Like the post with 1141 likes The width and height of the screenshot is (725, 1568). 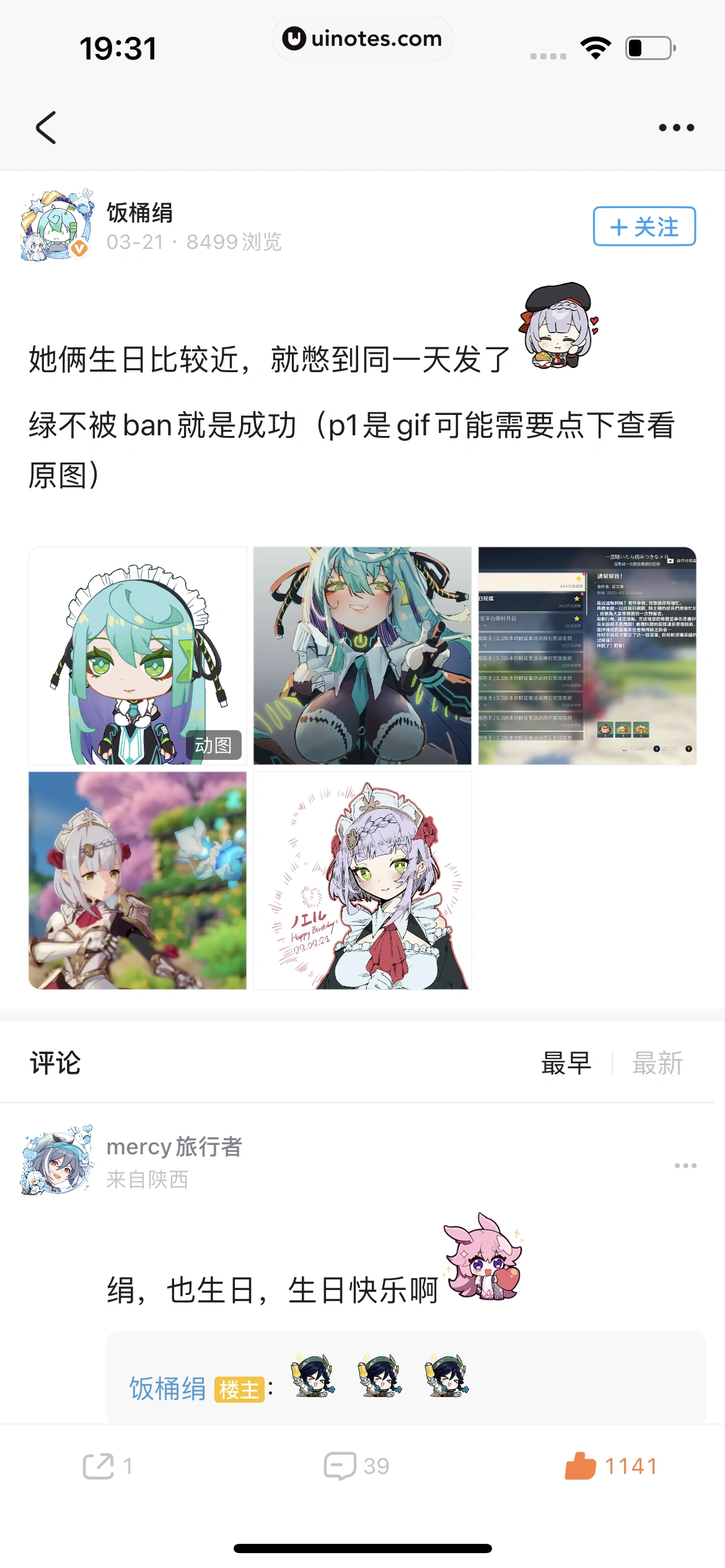click(610, 1466)
